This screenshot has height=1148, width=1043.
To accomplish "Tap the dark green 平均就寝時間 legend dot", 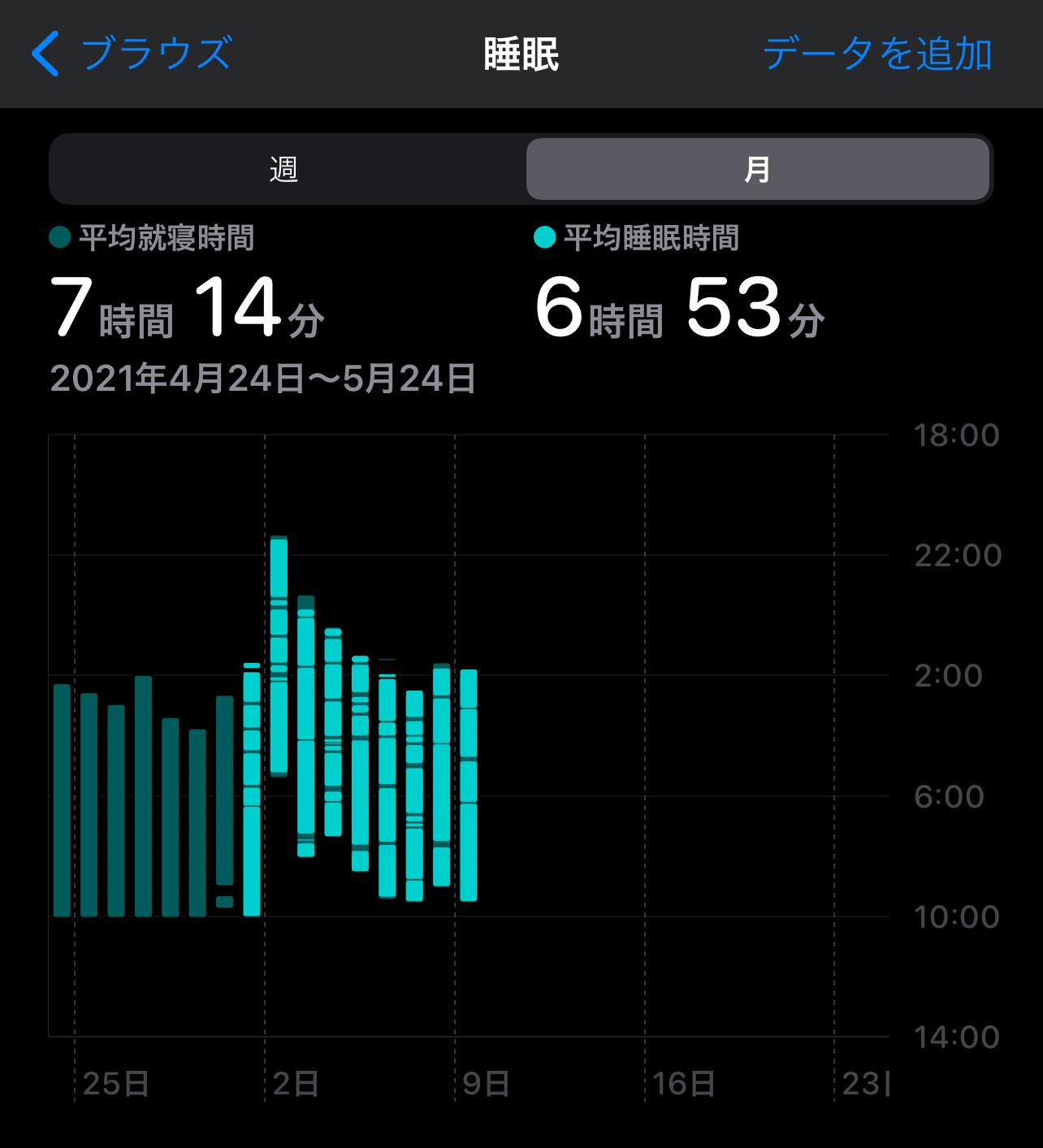I will tap(59, 238).
